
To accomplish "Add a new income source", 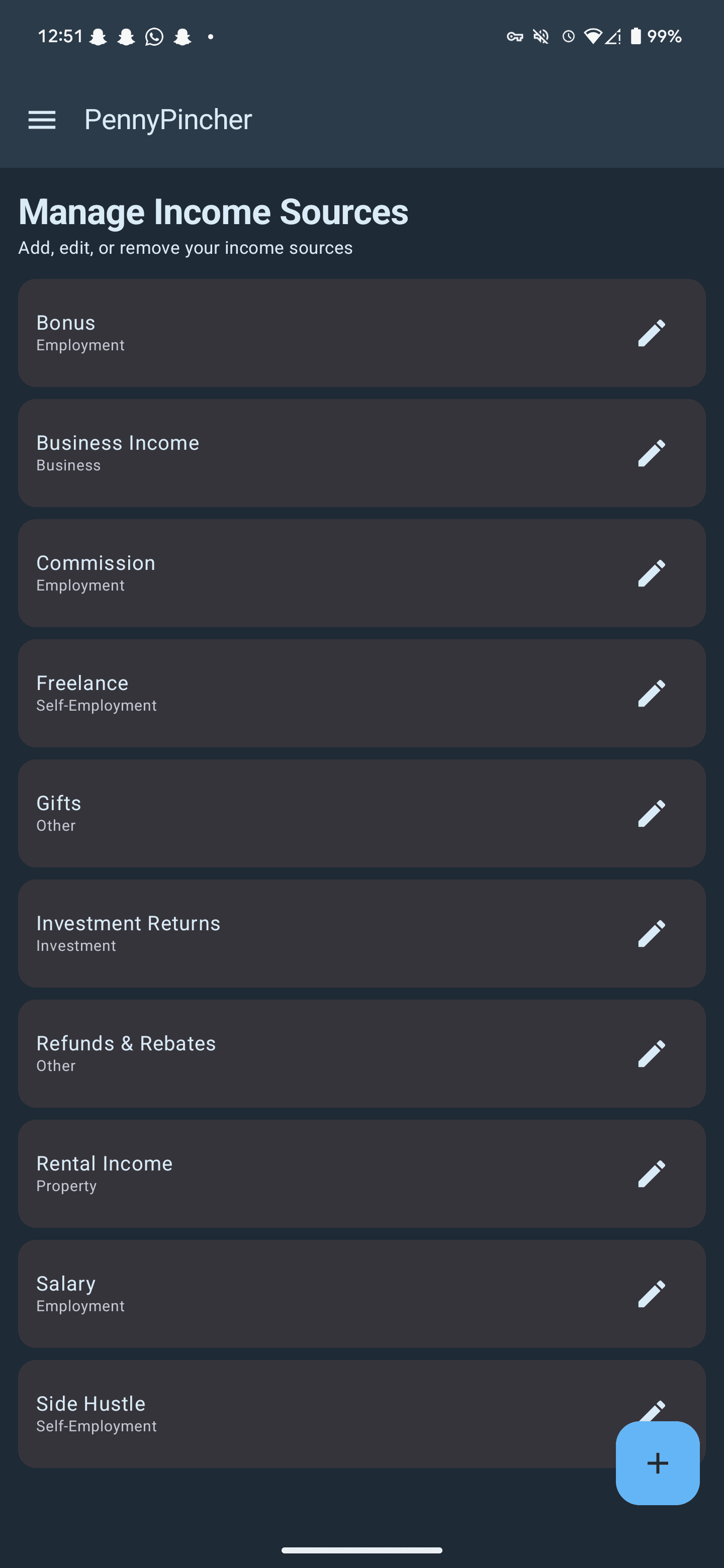I will tap(657, 1462).
